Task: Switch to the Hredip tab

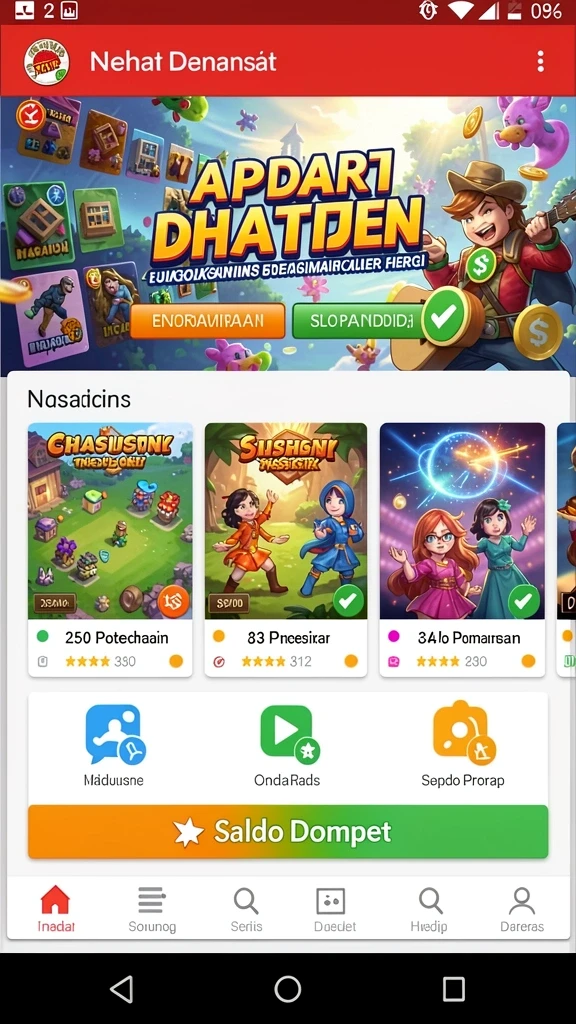Action: click(x=429, y=909)
